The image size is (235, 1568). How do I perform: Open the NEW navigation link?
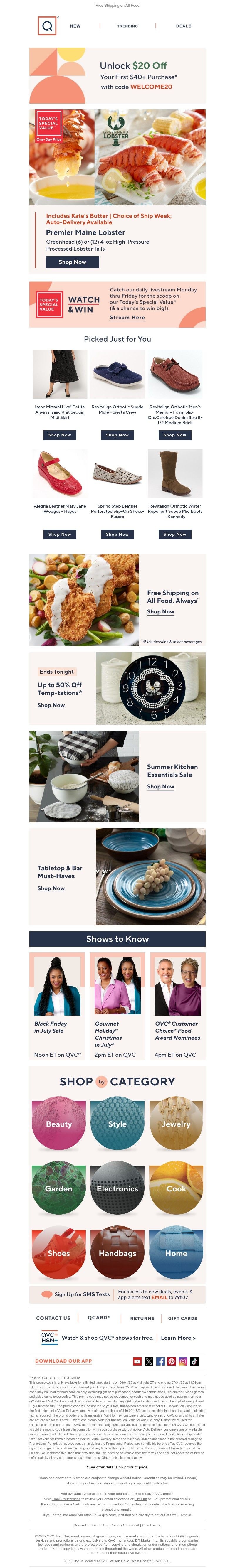pos(75,26)
